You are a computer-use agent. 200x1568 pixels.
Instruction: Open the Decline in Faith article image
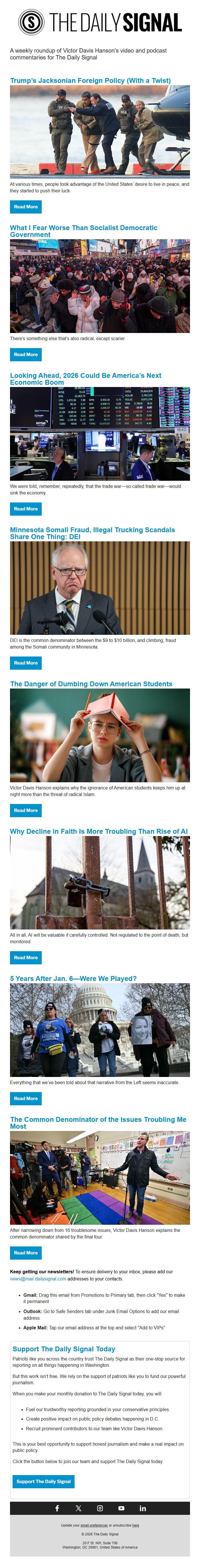100,883
